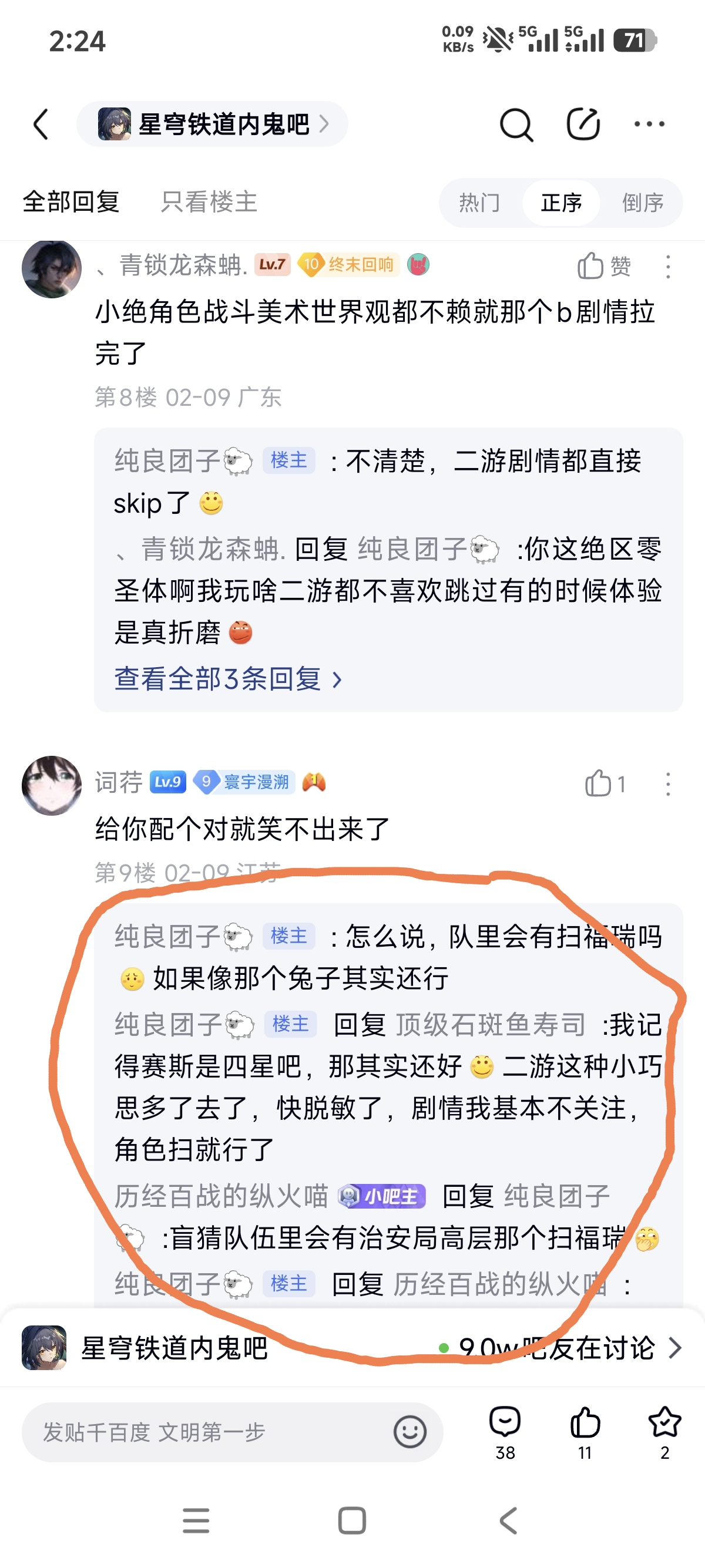This screenshot has width=705, height=1568.
Task: Select the 正序 sort order
Action: (x=560, y=203)
